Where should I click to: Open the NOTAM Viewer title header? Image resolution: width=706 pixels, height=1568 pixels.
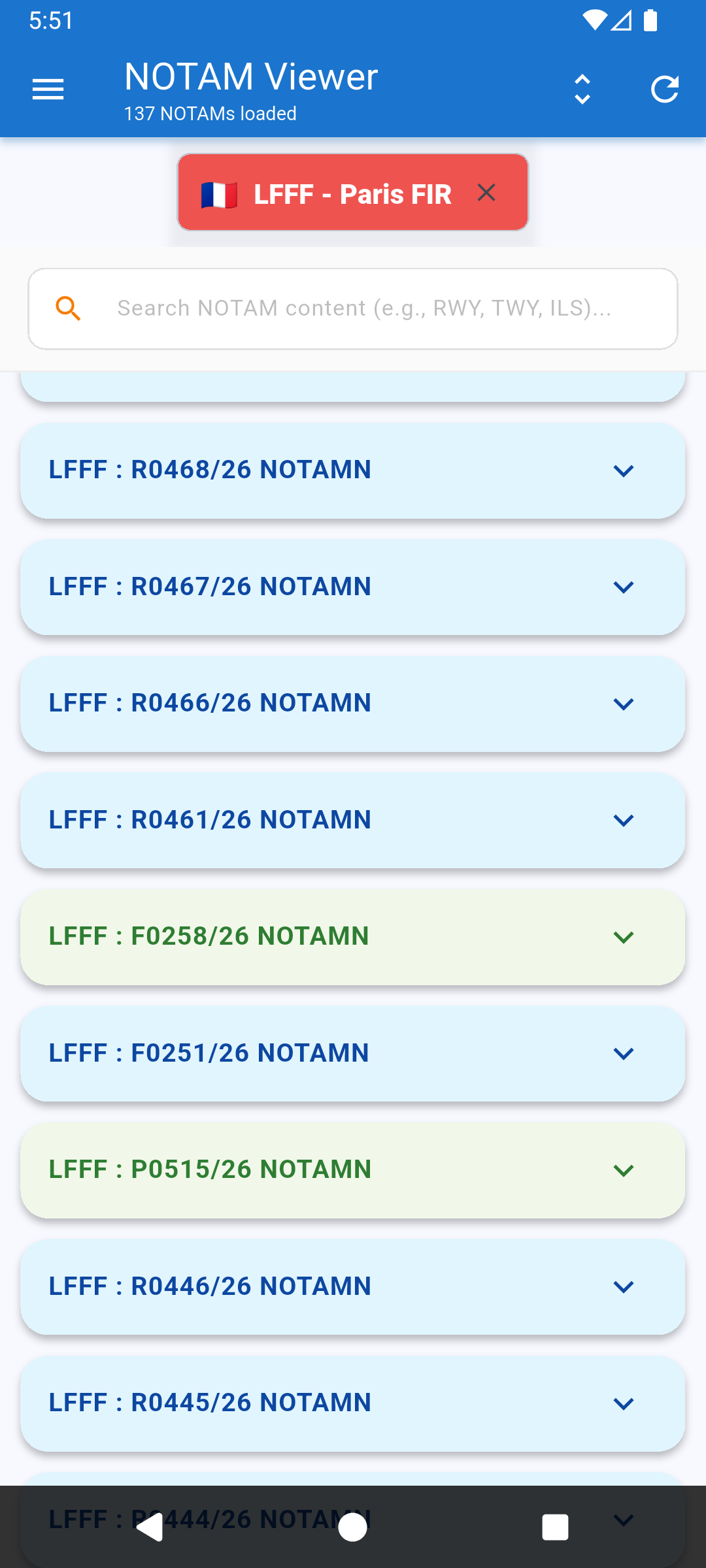click(250, 75)
